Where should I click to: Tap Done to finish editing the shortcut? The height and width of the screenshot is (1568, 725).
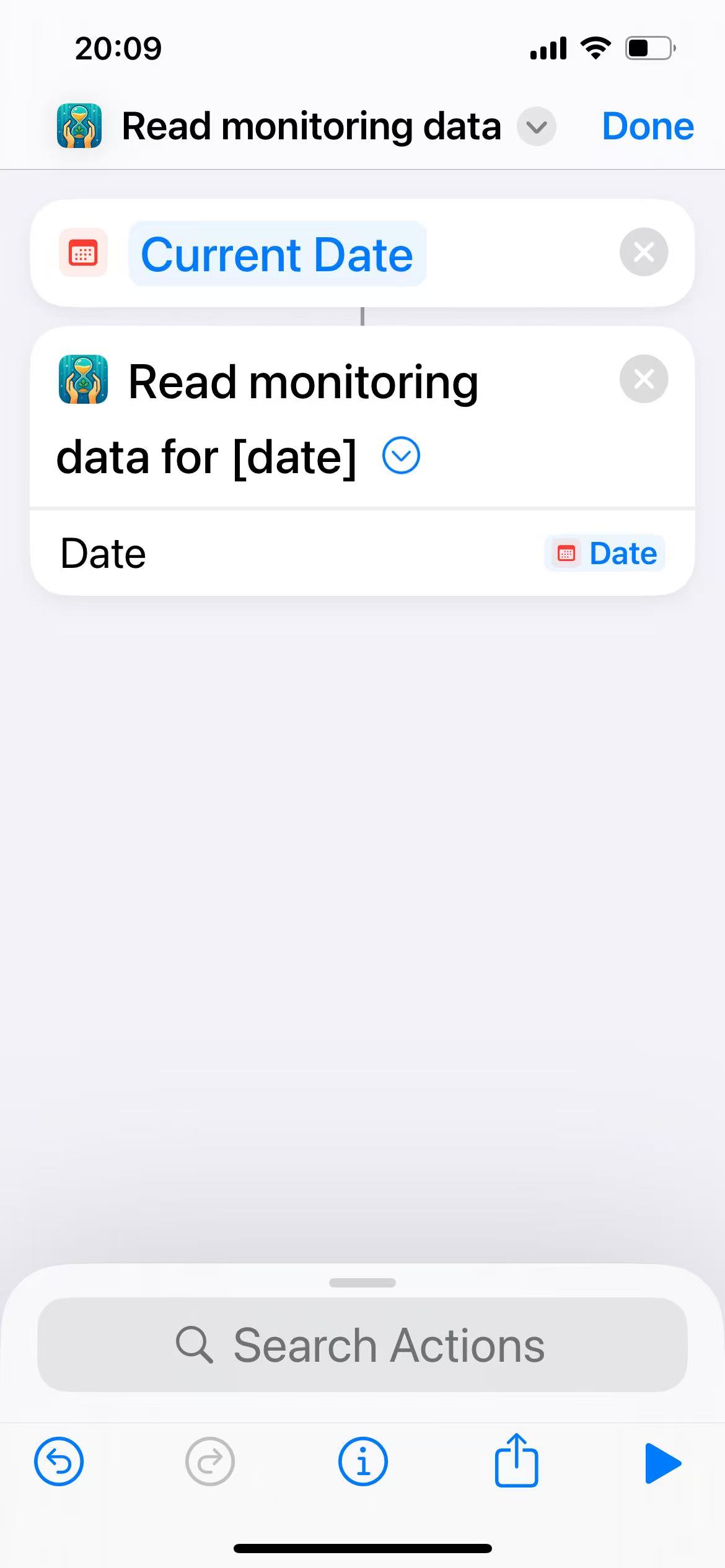(x=647, y=126)
